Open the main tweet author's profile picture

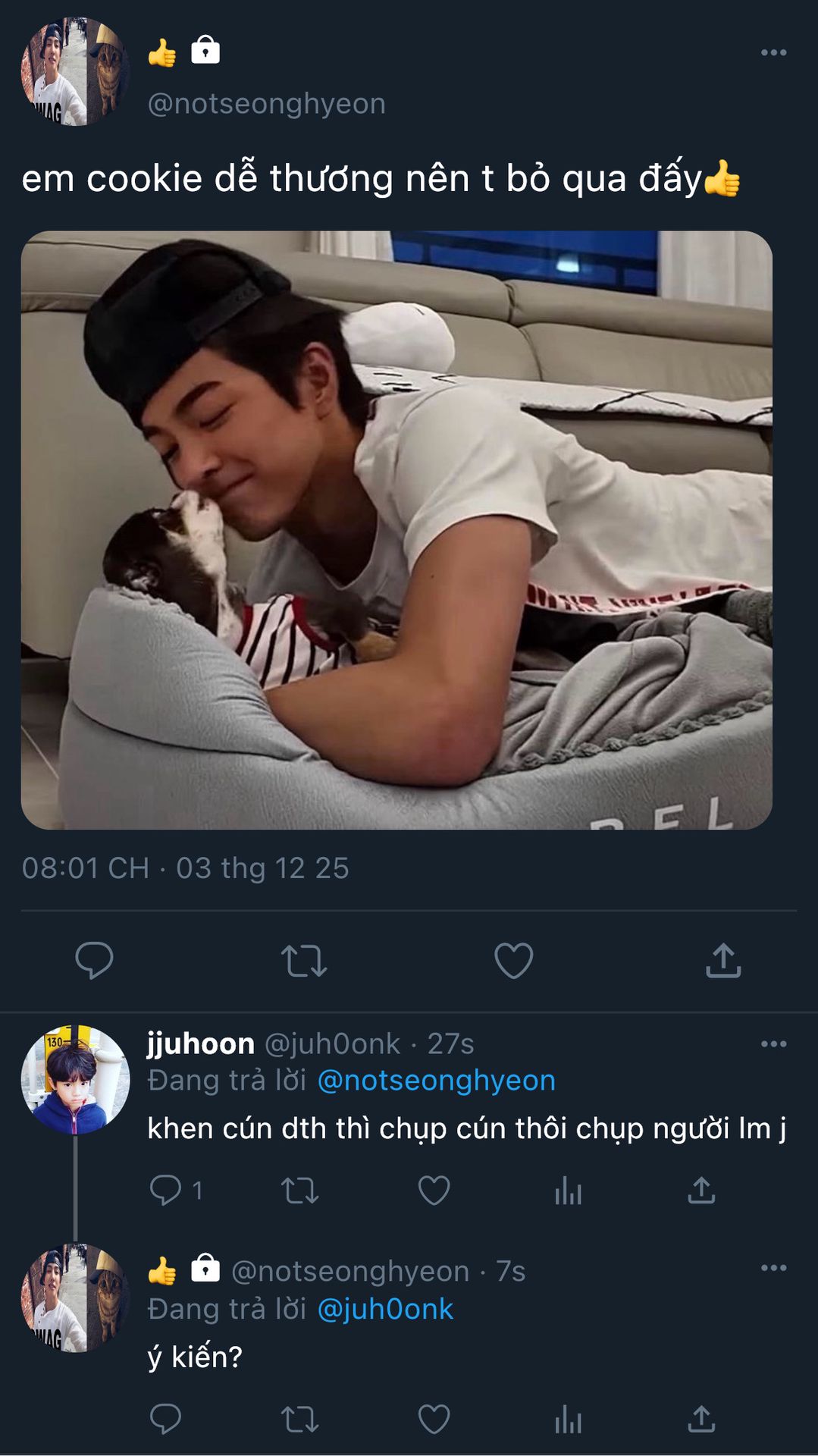pos(74,71)
